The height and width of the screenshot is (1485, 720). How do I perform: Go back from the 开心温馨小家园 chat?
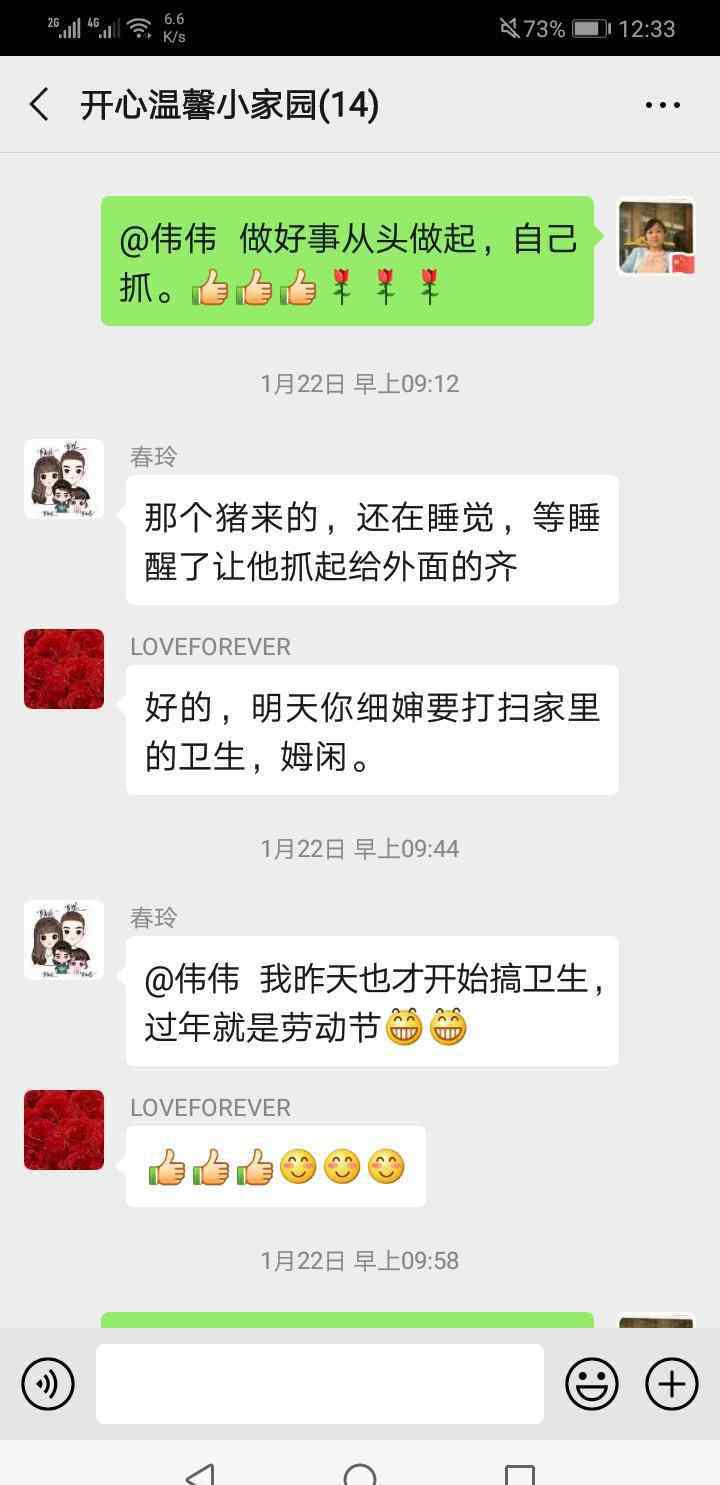[40, 105]
